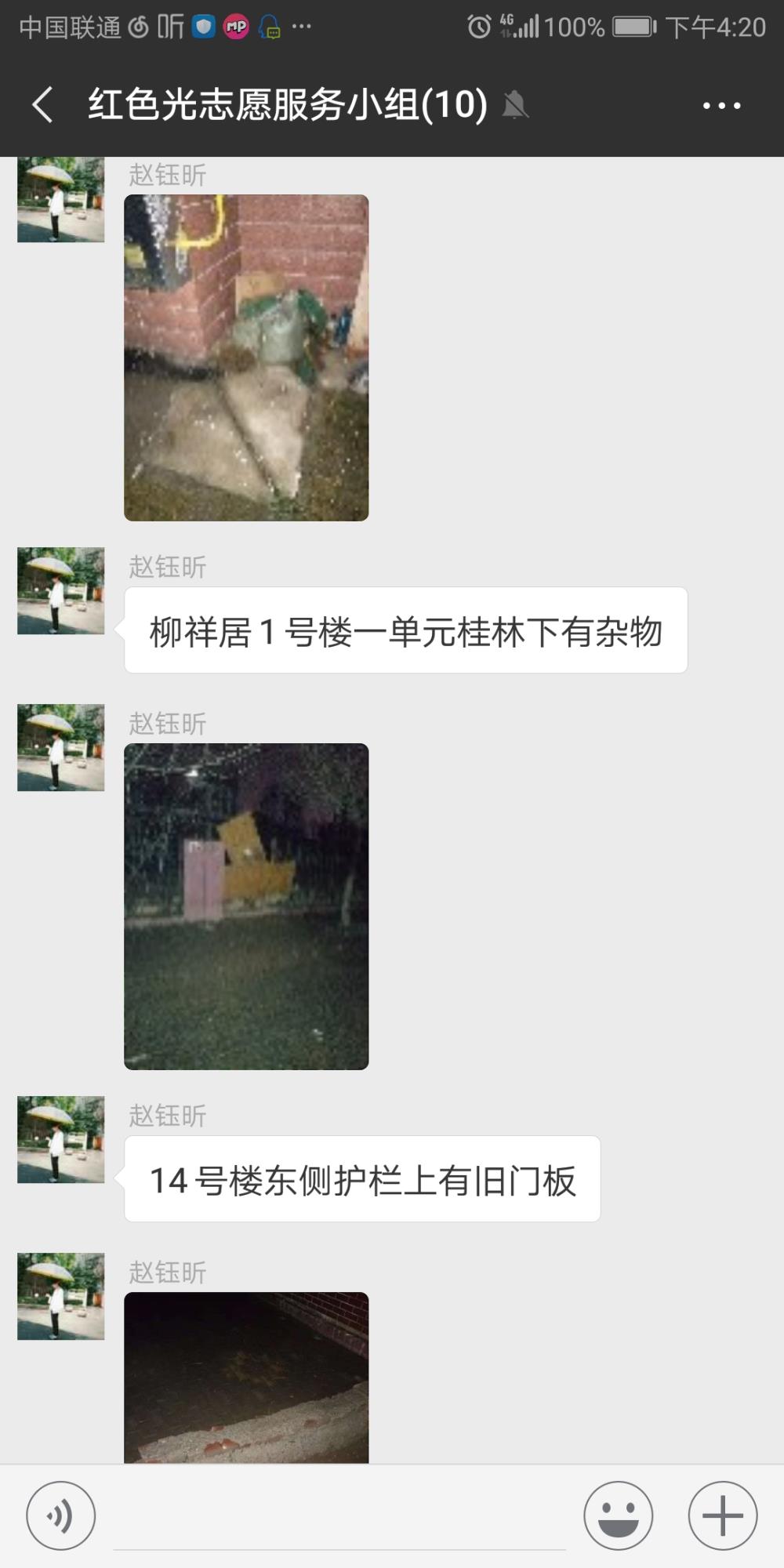This screenshot has height=1568, width=784.
Task: Go back from the group chat
Action: (x=43, y=105)
